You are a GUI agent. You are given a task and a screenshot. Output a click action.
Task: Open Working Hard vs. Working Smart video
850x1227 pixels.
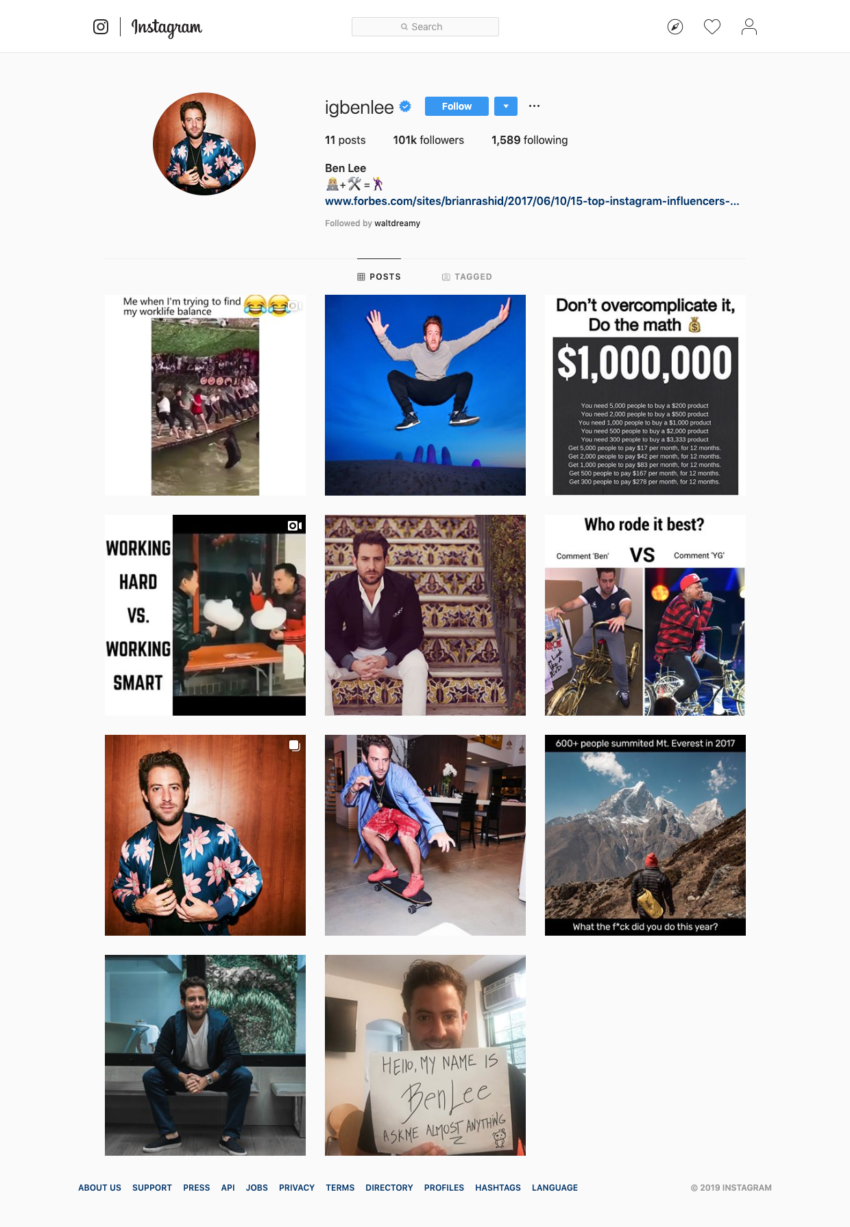(205, 615)
